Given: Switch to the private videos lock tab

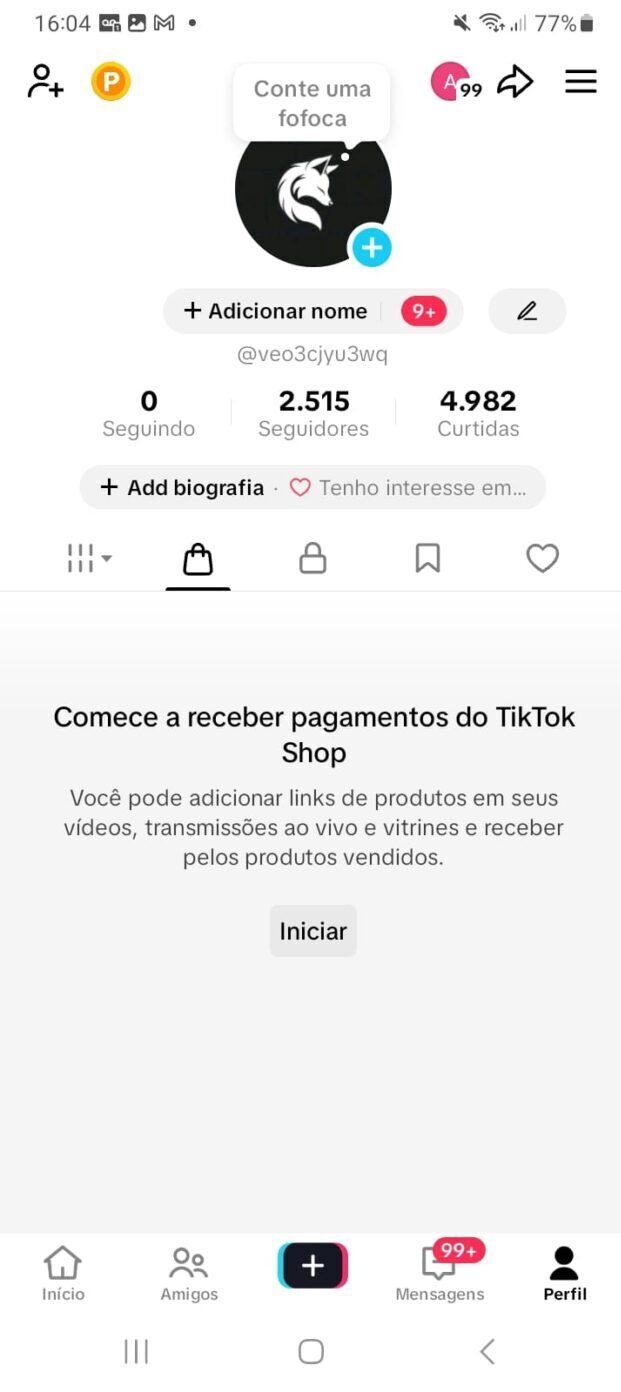Looking at the screenshot, I should coord(313,558).
